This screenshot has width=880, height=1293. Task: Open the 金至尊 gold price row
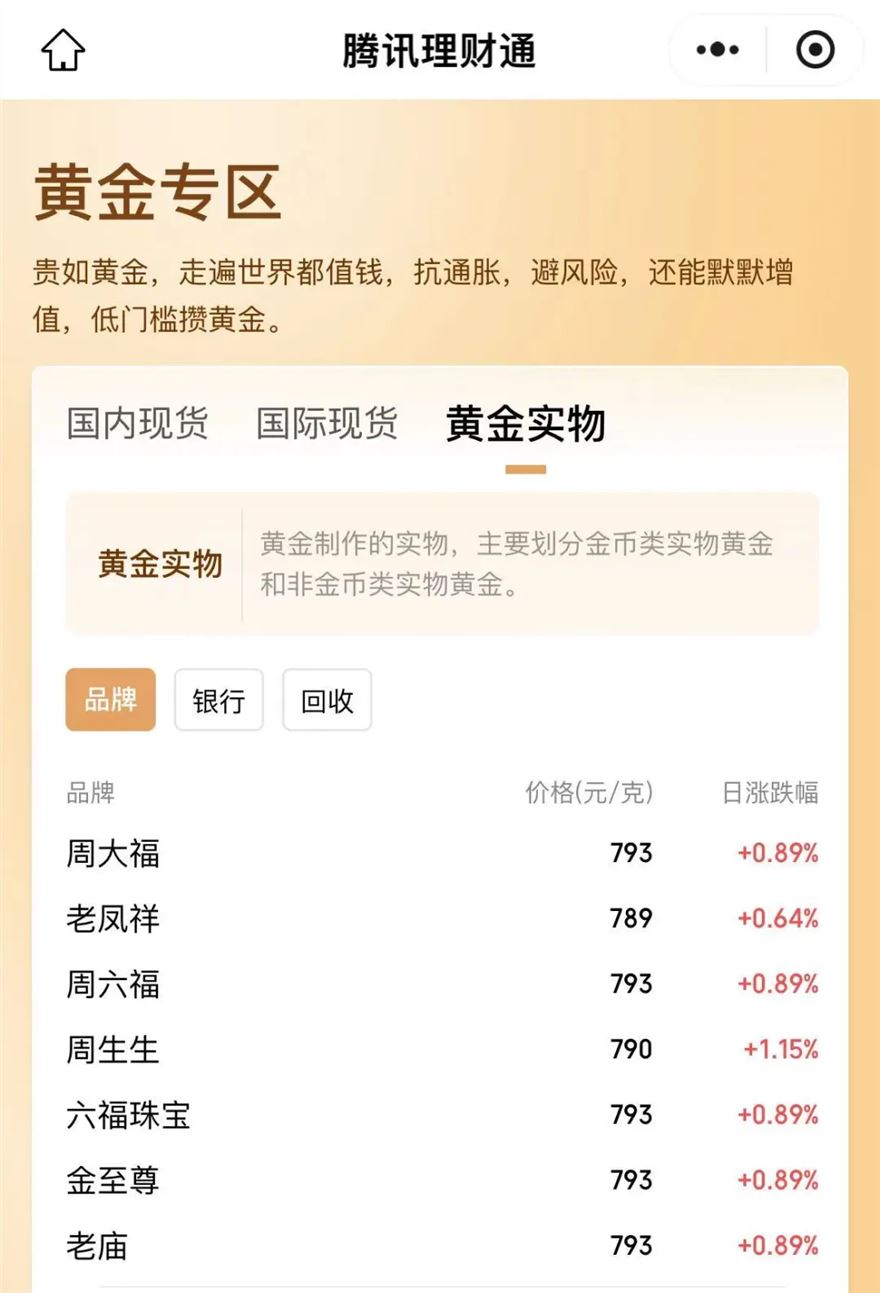point(440,1181)
